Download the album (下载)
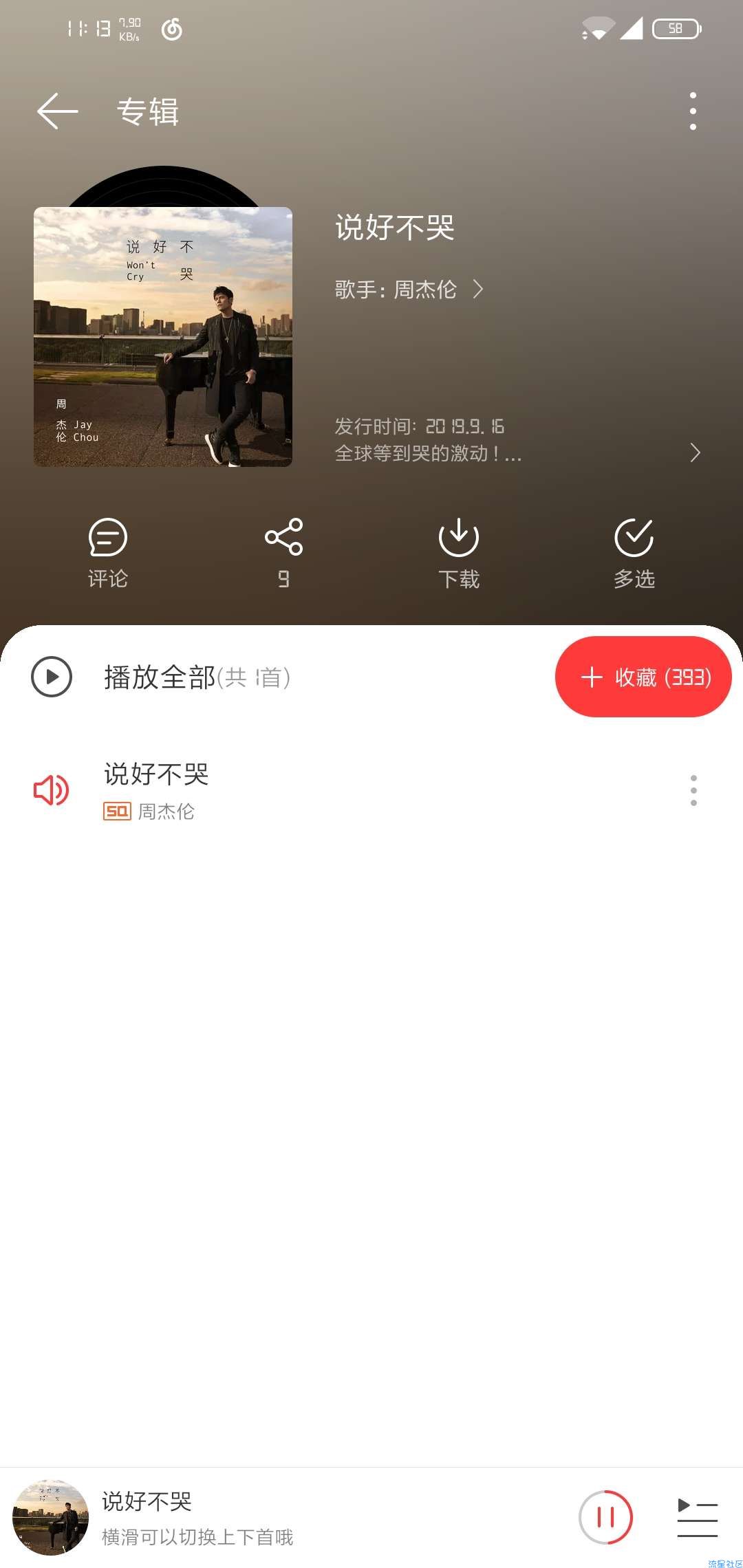The height and width of the screenshot is (1568, 743). [459, 552]
